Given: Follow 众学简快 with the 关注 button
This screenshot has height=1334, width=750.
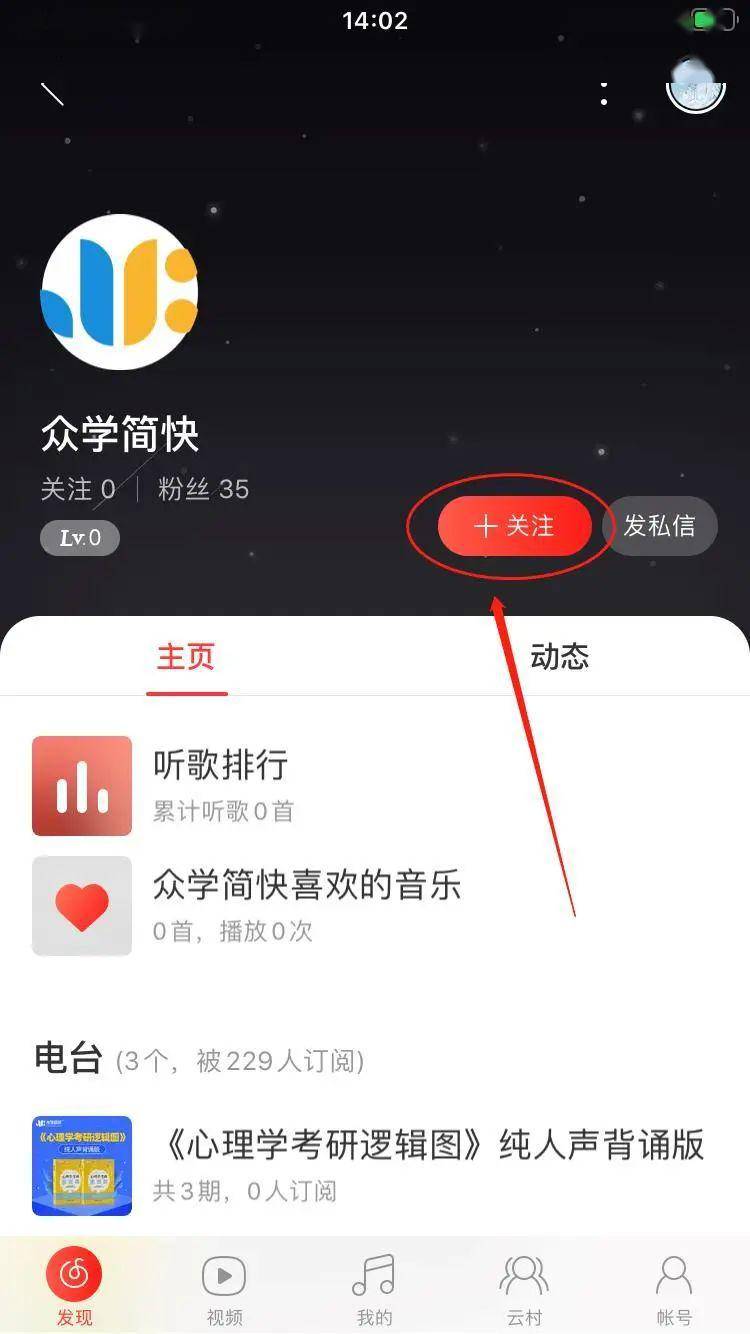Looking at the screenshot, I should (514, 526).
